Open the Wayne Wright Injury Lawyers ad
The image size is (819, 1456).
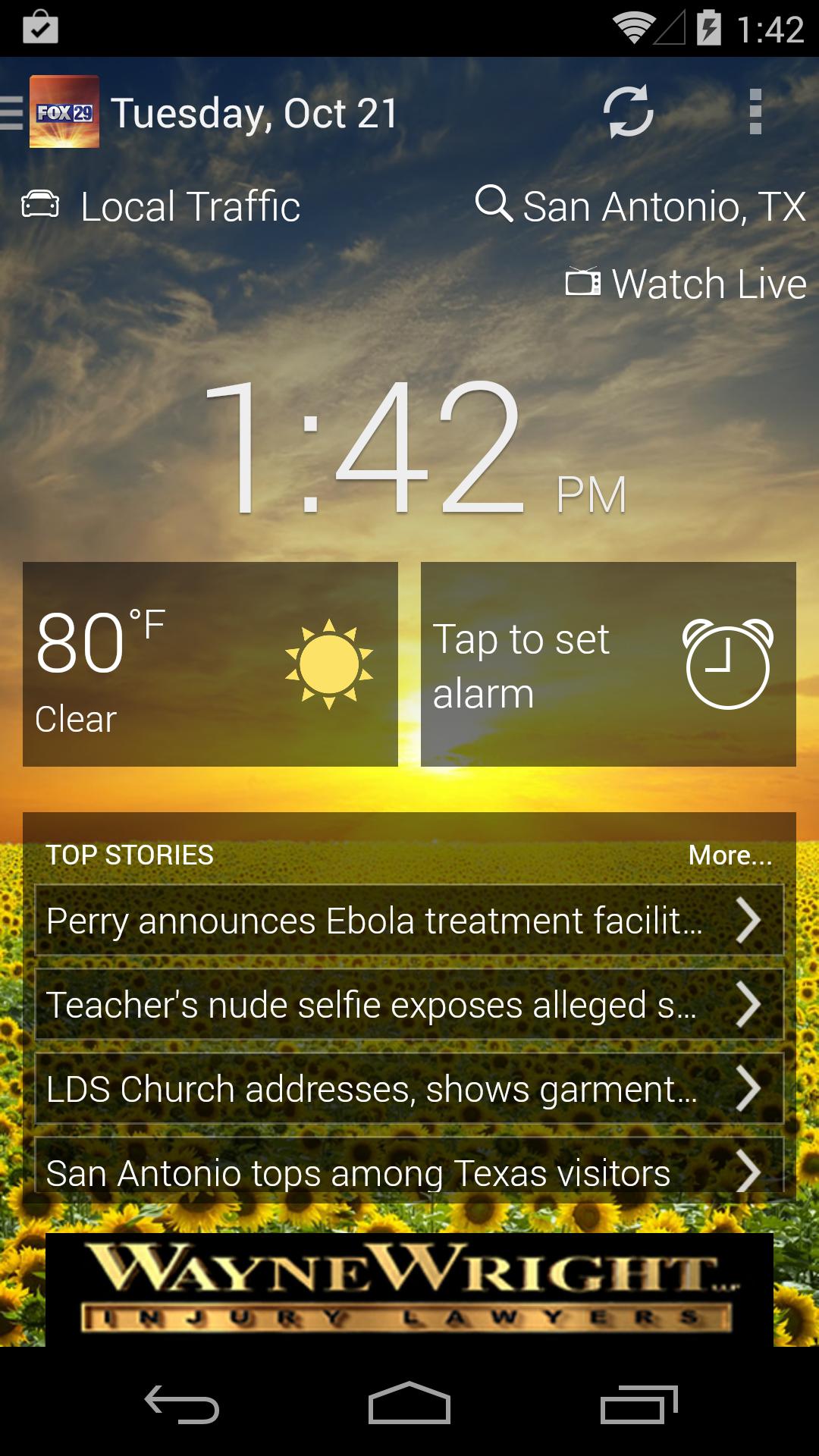tap(409, 1289)
